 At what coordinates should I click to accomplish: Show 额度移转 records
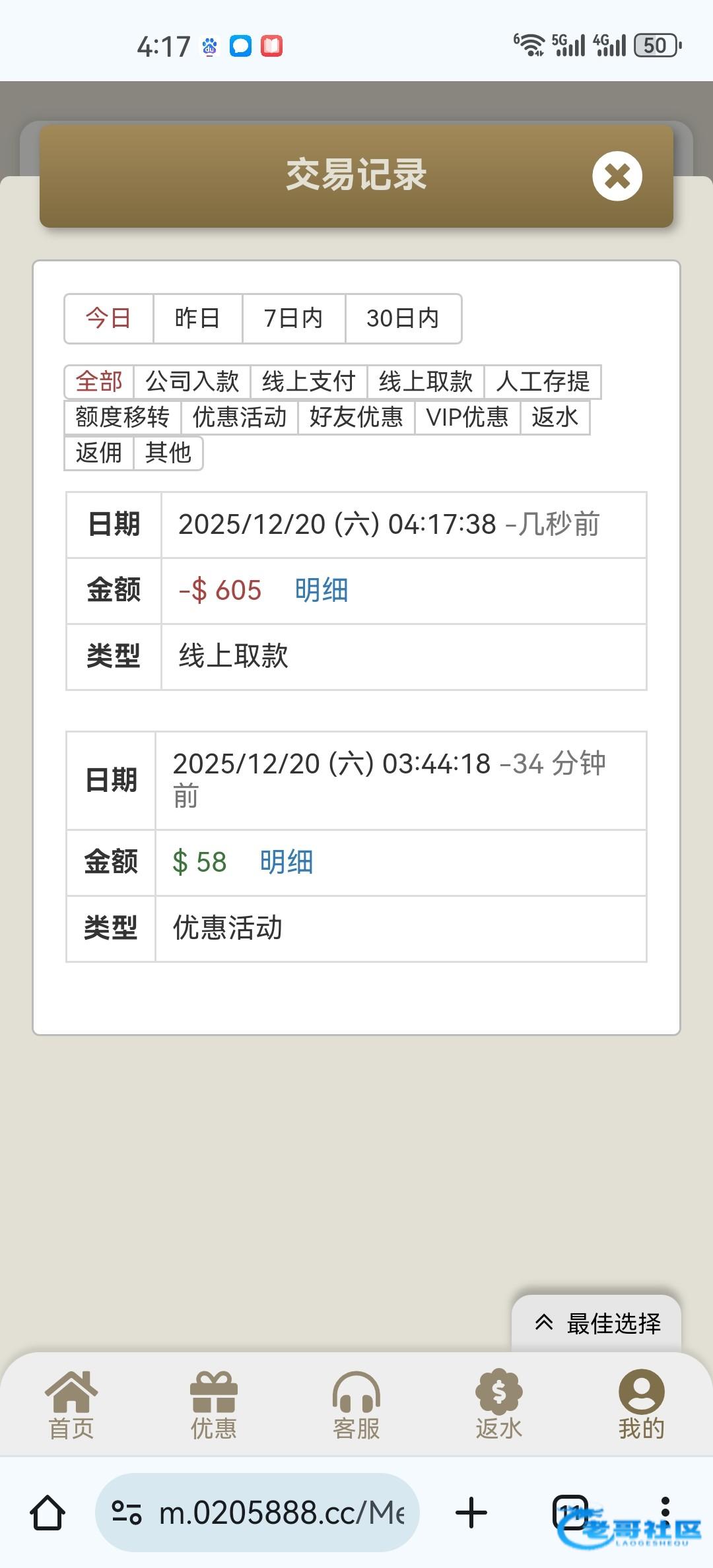point(122,417)
